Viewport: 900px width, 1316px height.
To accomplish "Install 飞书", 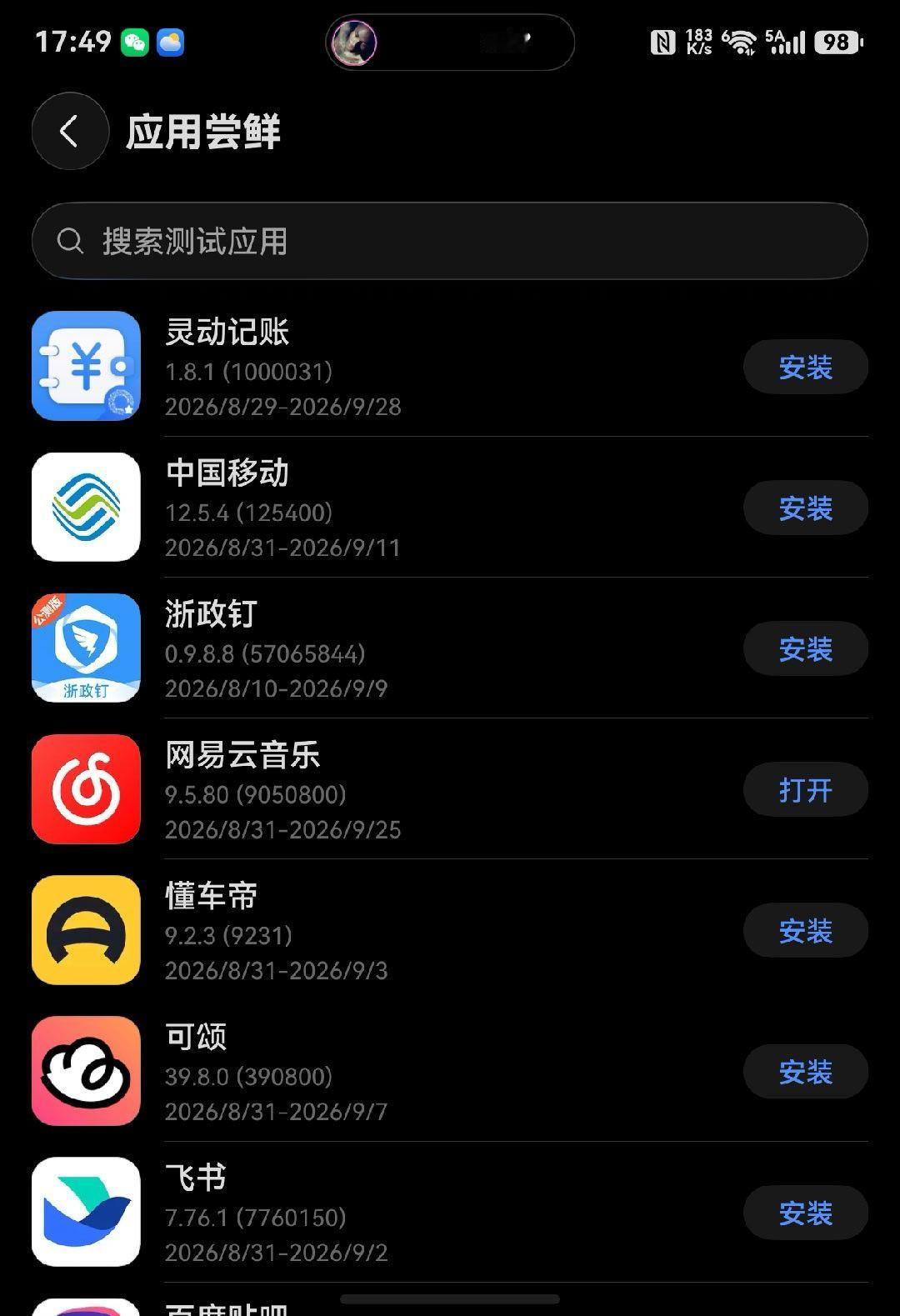I will click(x=806, y=1212).
